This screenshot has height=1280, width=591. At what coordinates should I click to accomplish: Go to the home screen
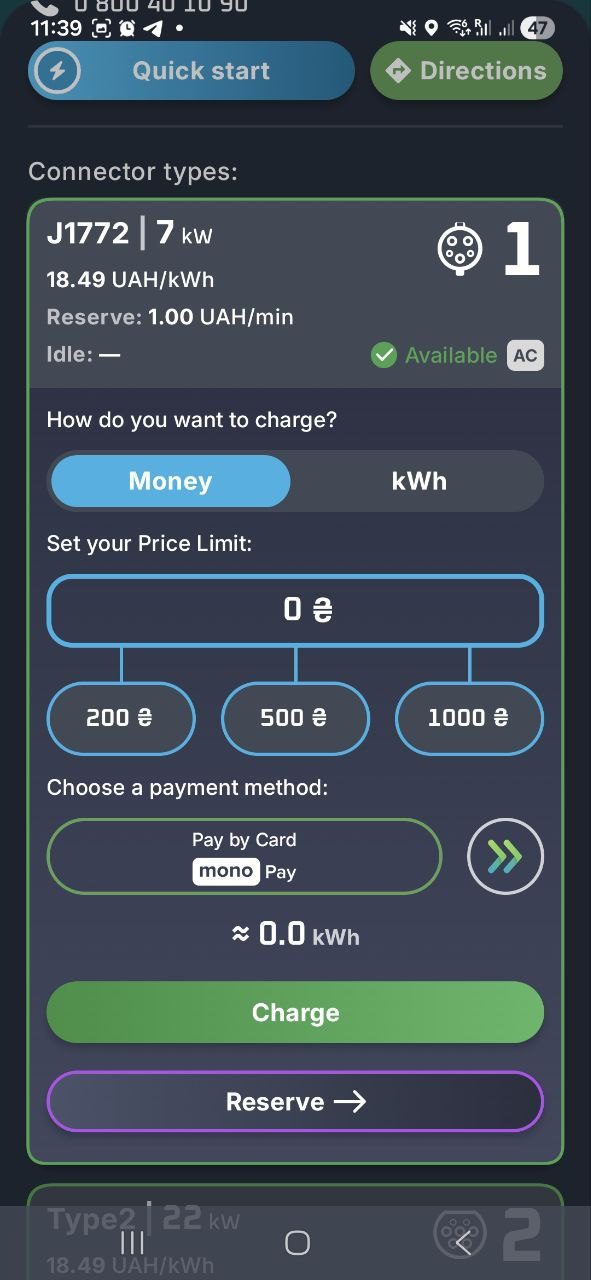point(297,1242)
